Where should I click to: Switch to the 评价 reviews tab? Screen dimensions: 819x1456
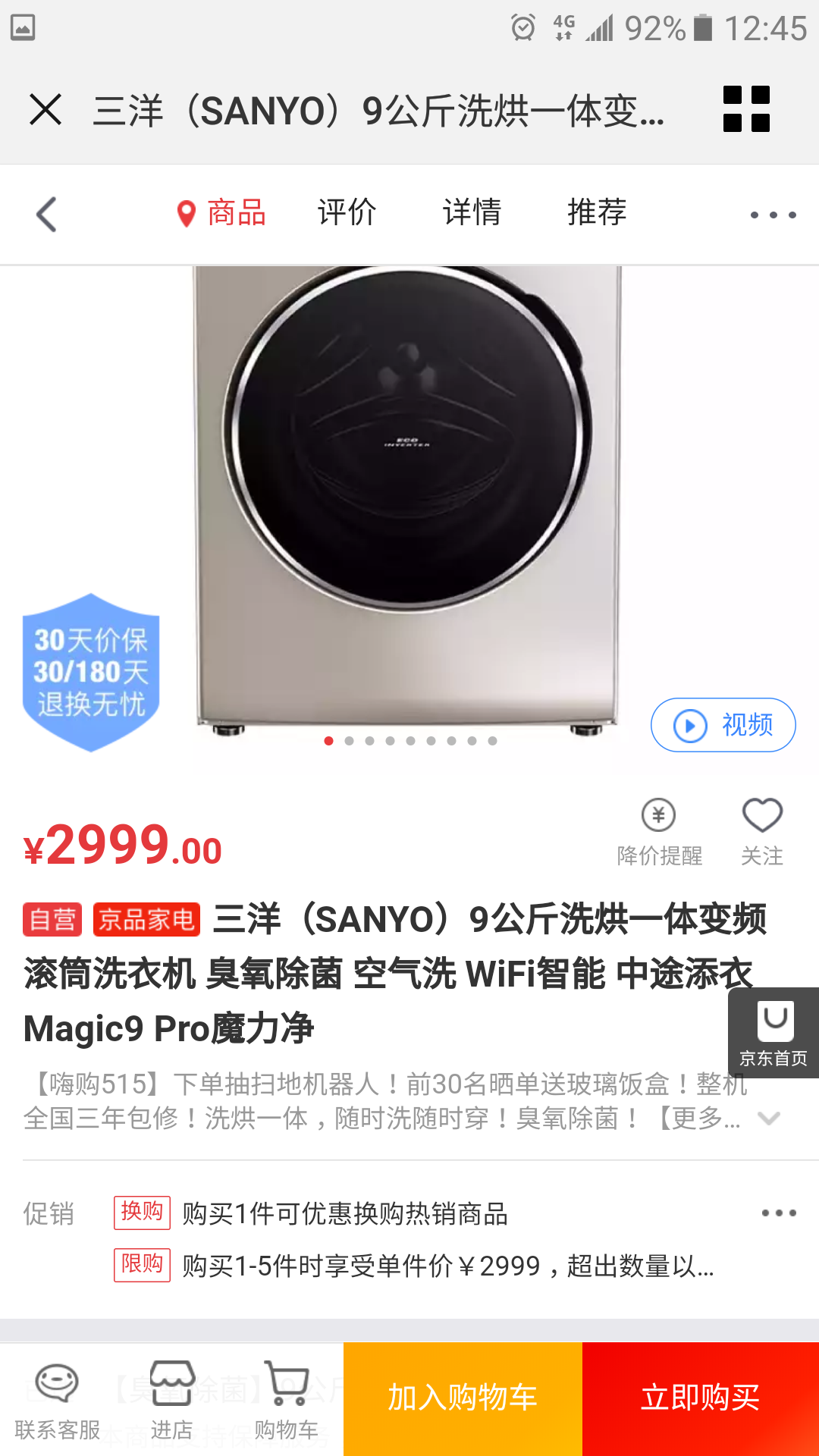(x=347, y=213)
